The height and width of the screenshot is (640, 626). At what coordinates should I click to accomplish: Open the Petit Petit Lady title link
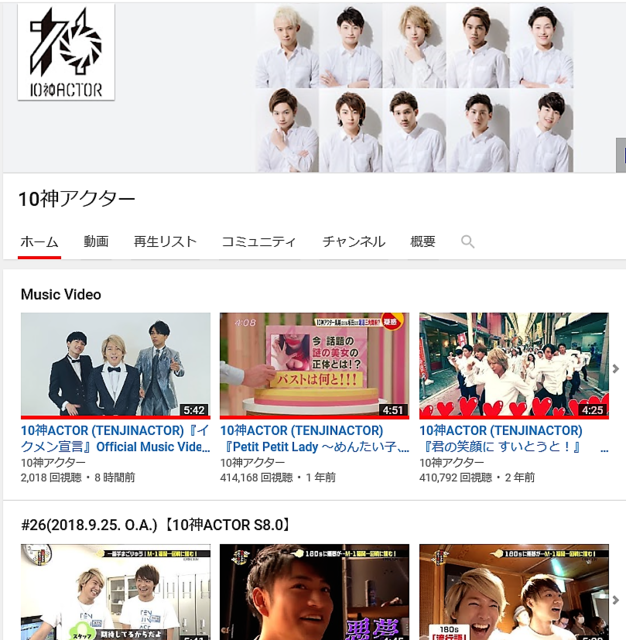point(314,438)
